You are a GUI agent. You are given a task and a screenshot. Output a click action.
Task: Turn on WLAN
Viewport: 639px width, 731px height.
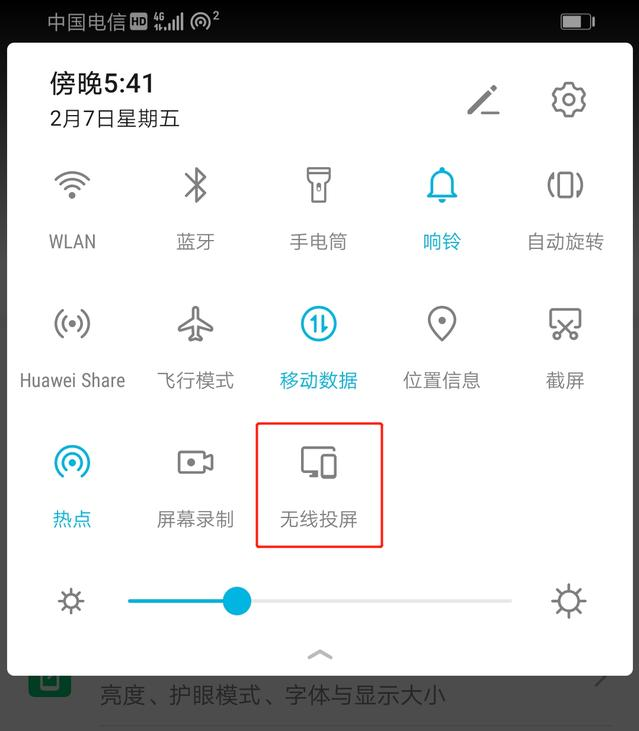click(x=72, y=186)
